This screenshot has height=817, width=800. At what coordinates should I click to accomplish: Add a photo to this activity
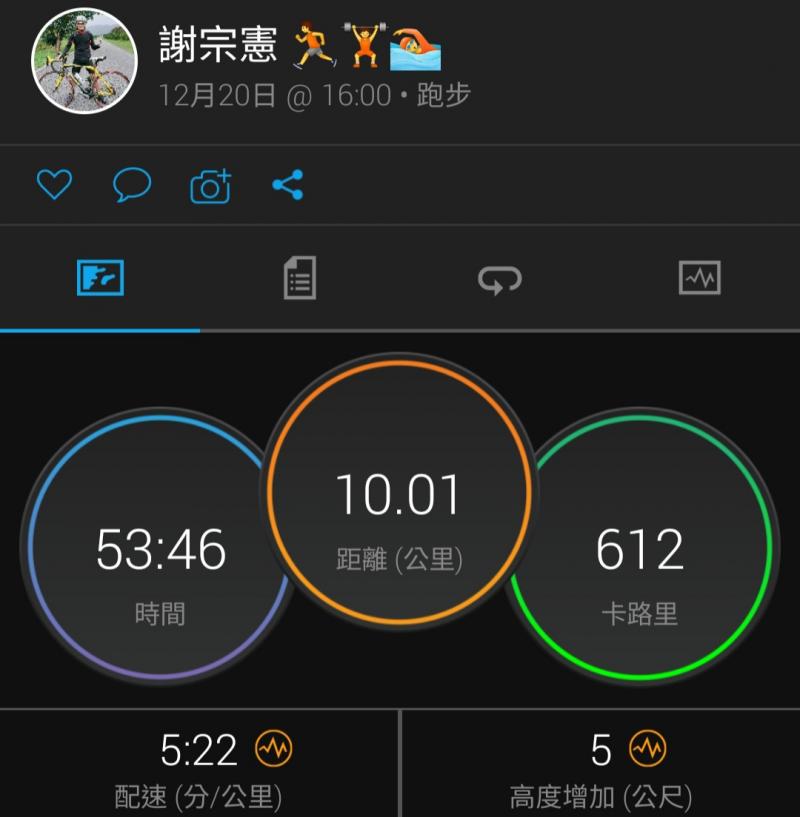click(x=210, y=186)
